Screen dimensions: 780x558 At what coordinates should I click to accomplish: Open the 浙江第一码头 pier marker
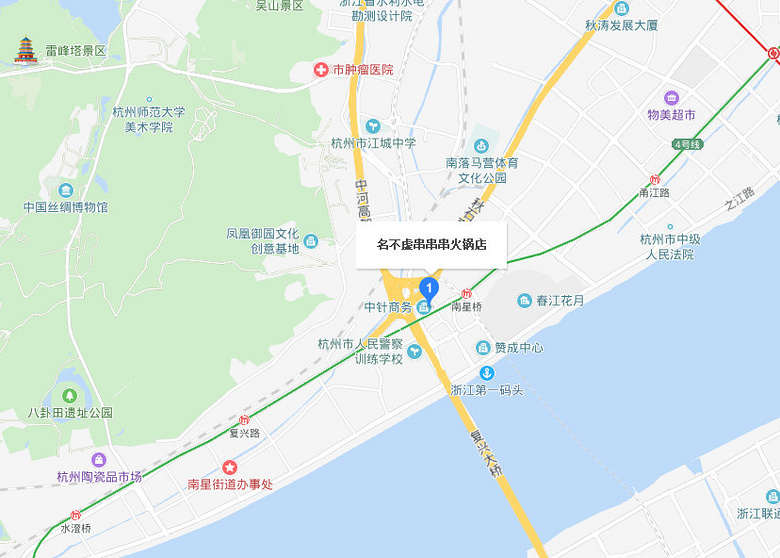488,373
